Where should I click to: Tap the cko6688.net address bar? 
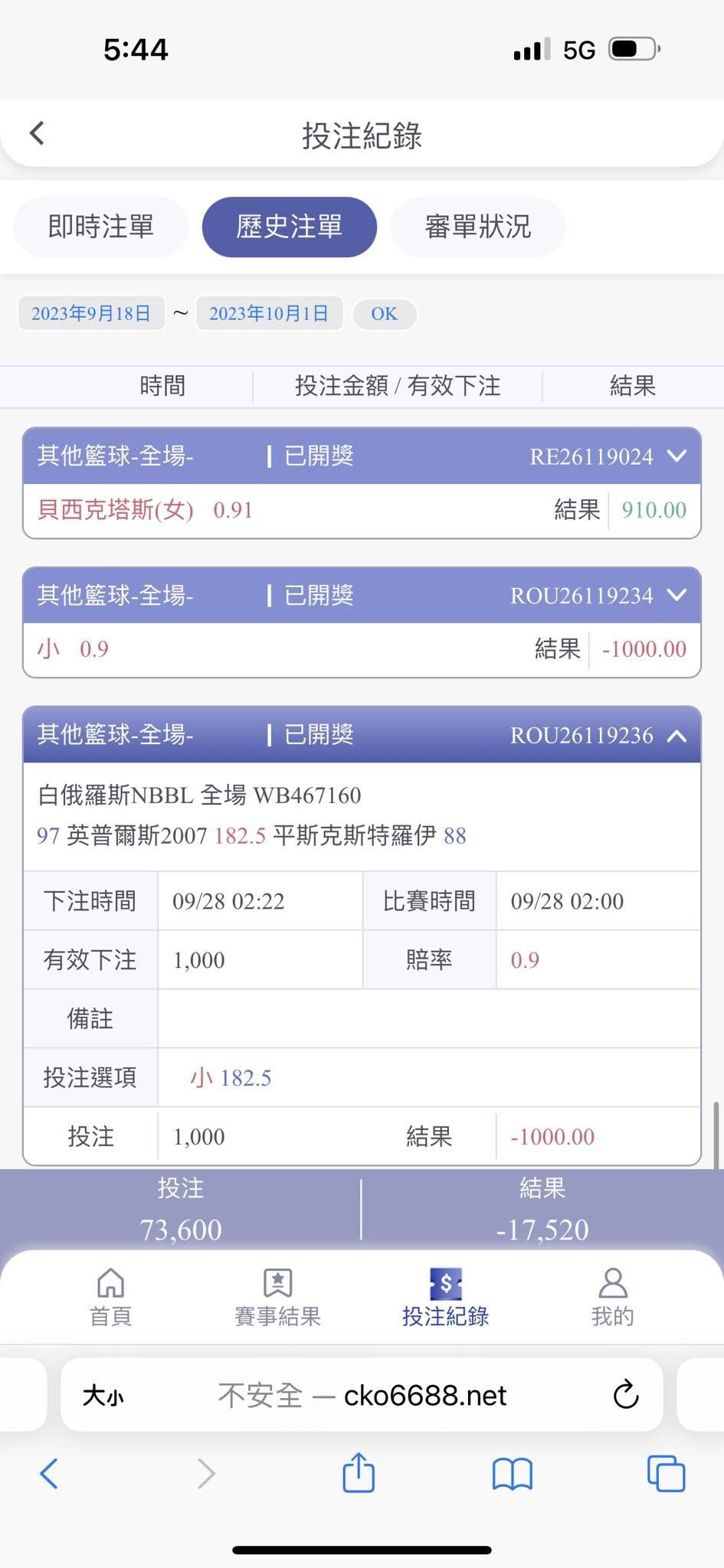[x=362, y=1395]
